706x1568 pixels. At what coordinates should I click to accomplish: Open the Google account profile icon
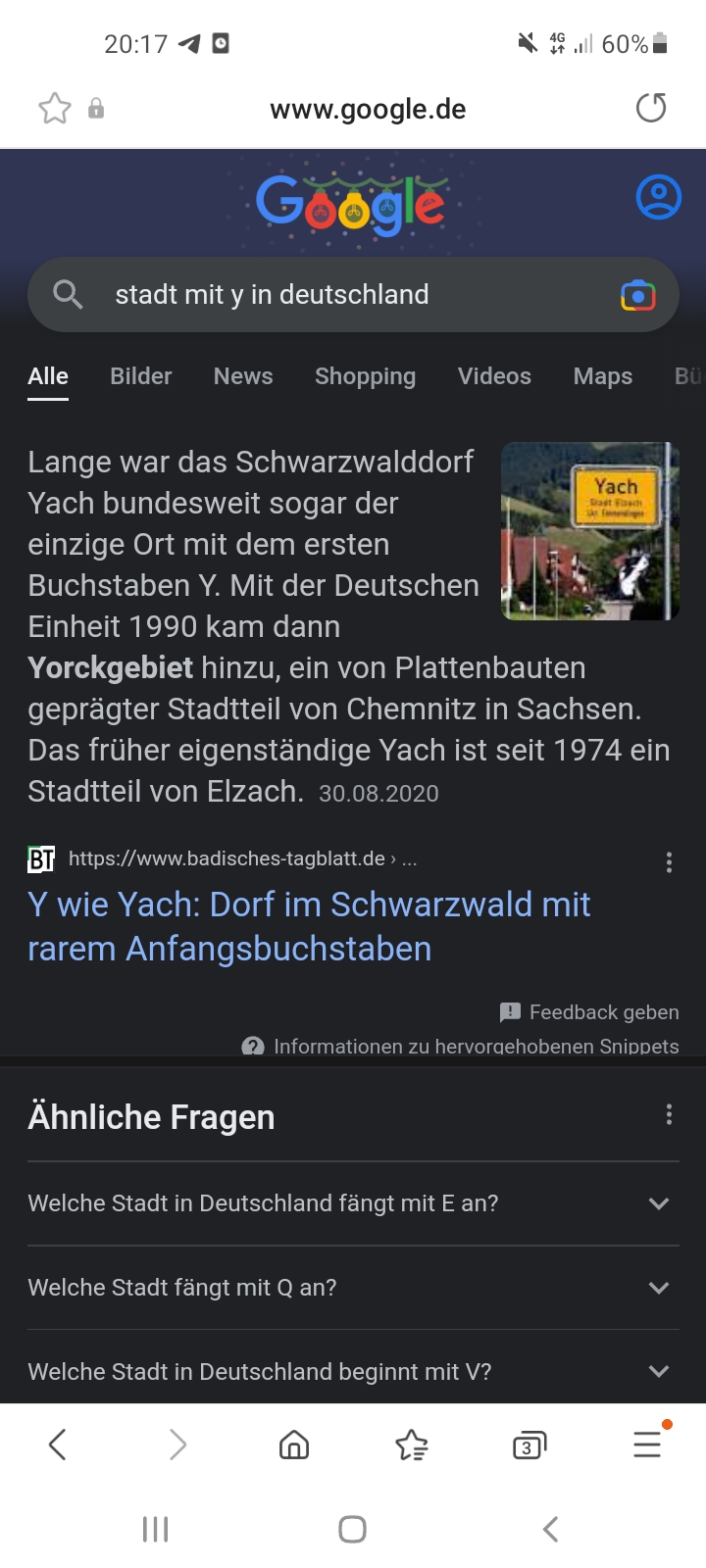click(x=658, y=197)
